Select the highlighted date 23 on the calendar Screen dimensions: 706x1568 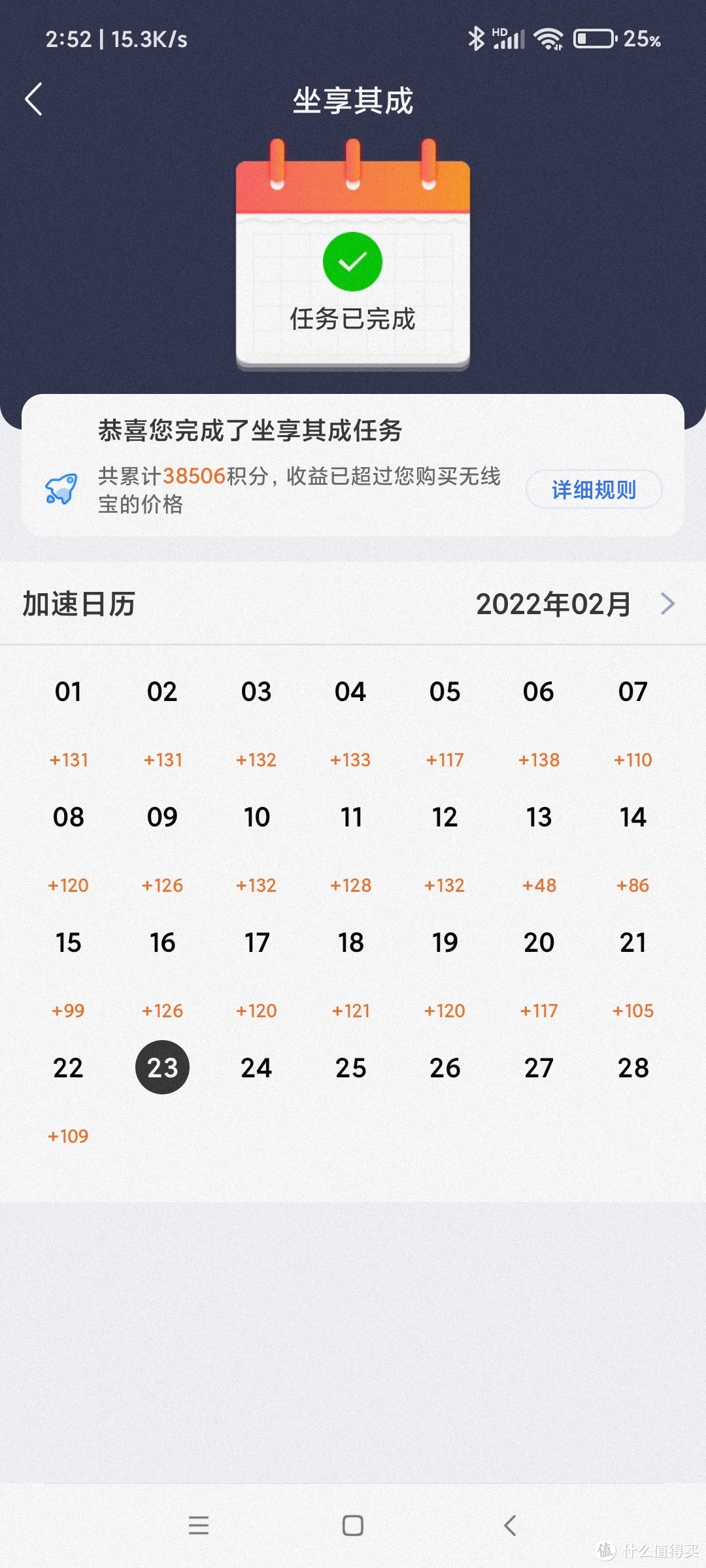pyautogui.click(x=162, y=1067)
